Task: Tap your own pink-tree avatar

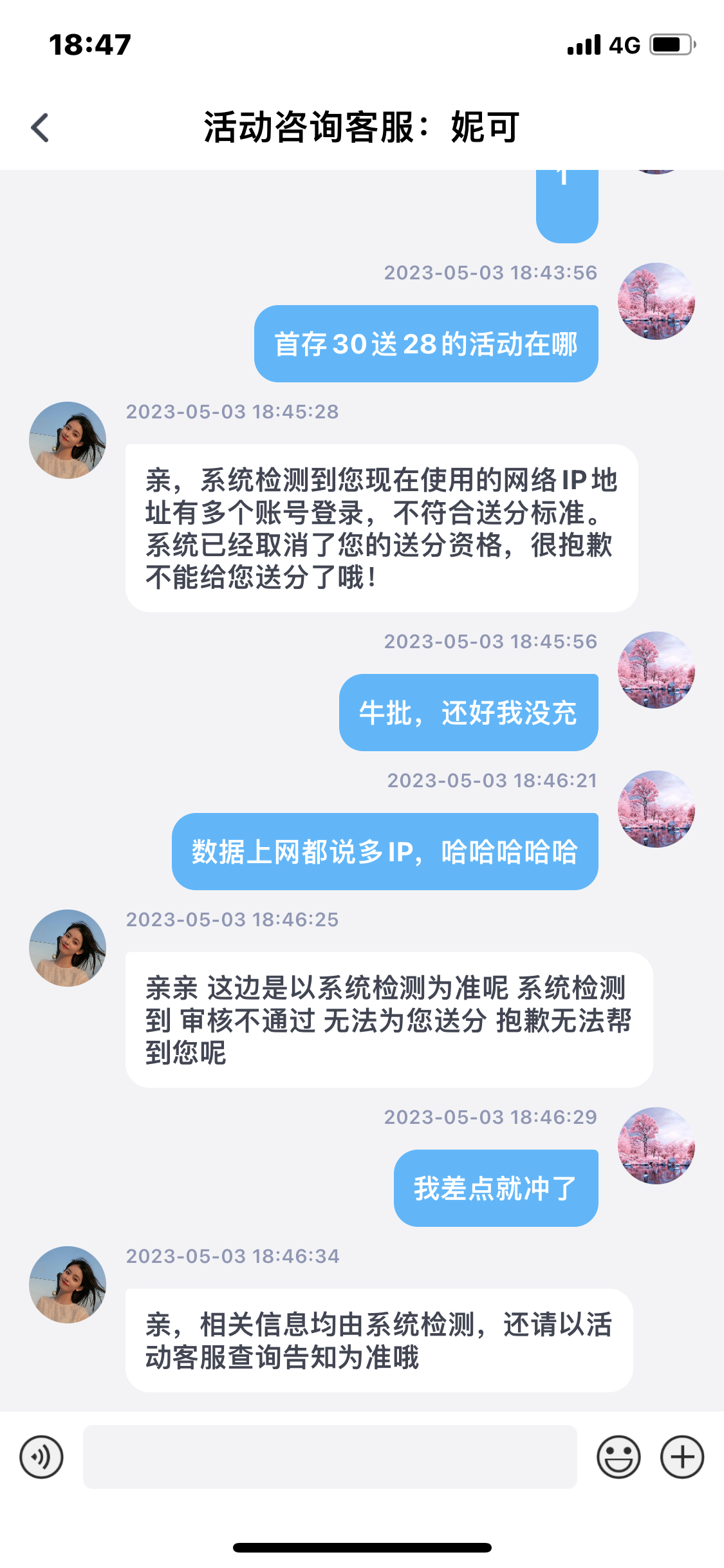Action: [655, 301]
